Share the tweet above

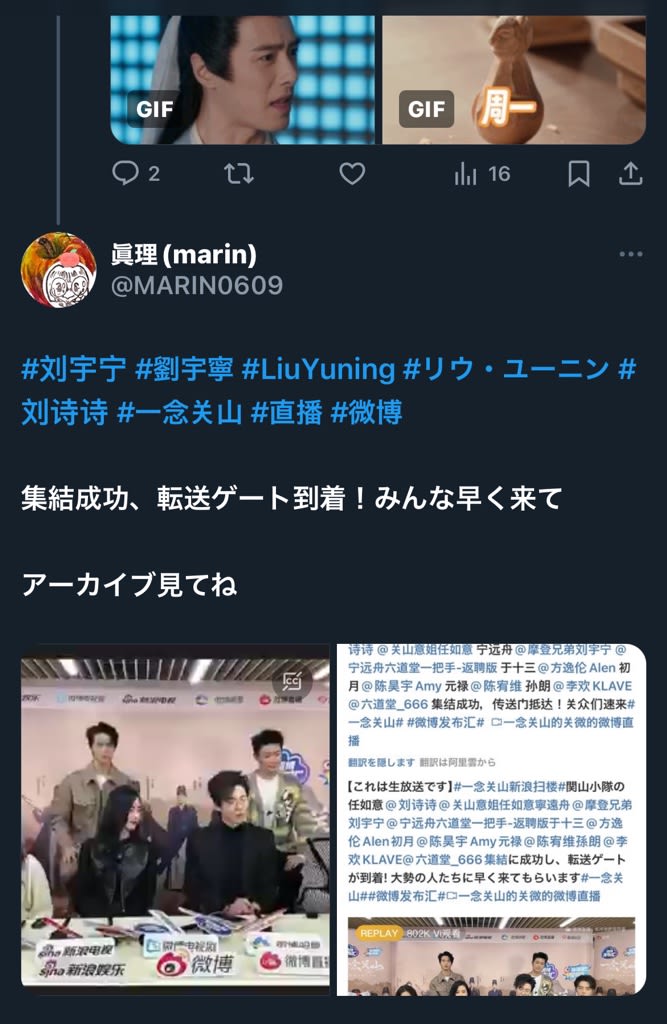(x=630, y=174)
